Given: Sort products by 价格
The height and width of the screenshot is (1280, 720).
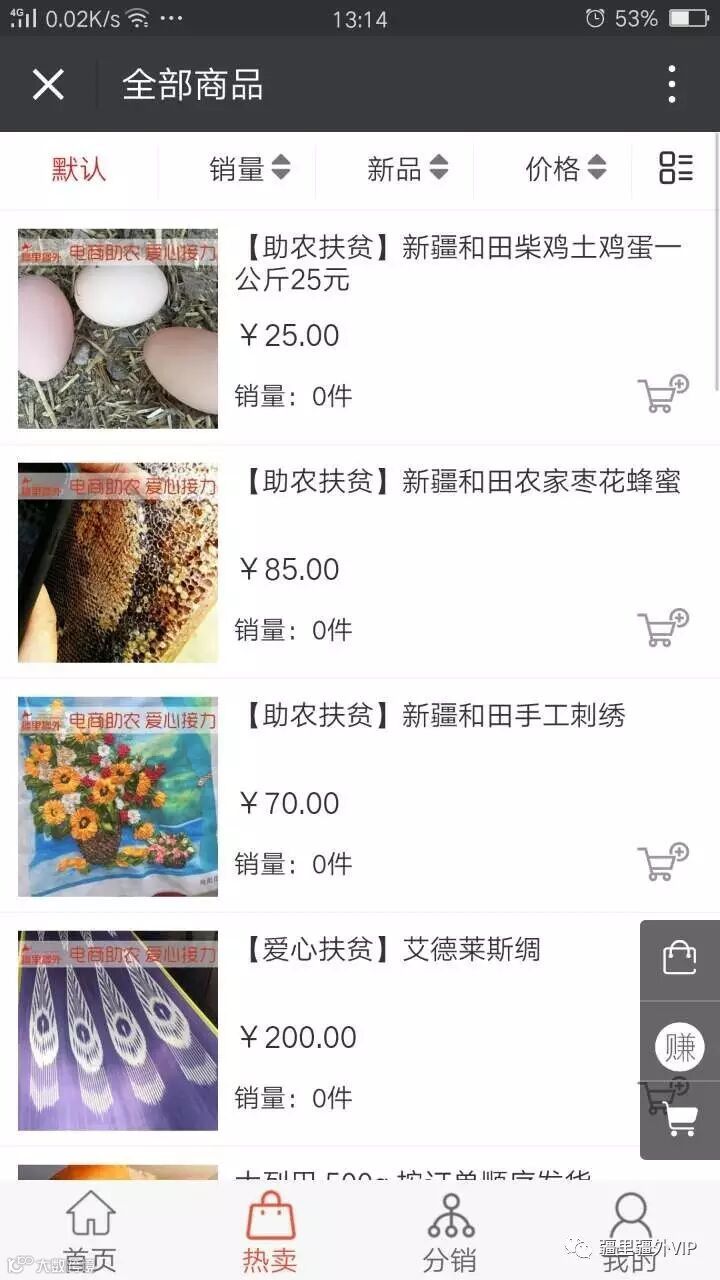Looking at the screenshot, I should 565,169.
